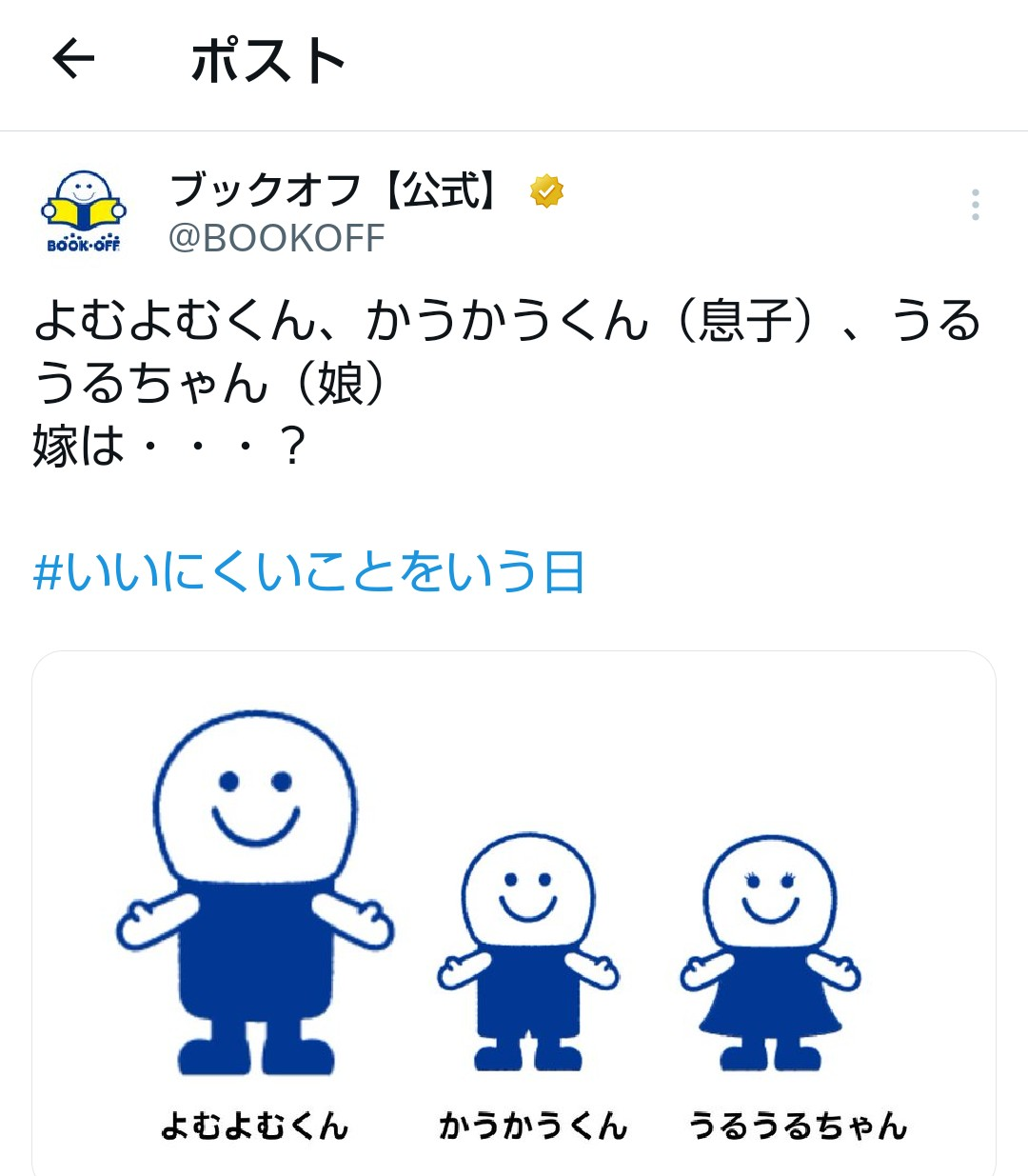
Task: Open the #いいにくいことをいう日 hashtag
Action: 308,572
